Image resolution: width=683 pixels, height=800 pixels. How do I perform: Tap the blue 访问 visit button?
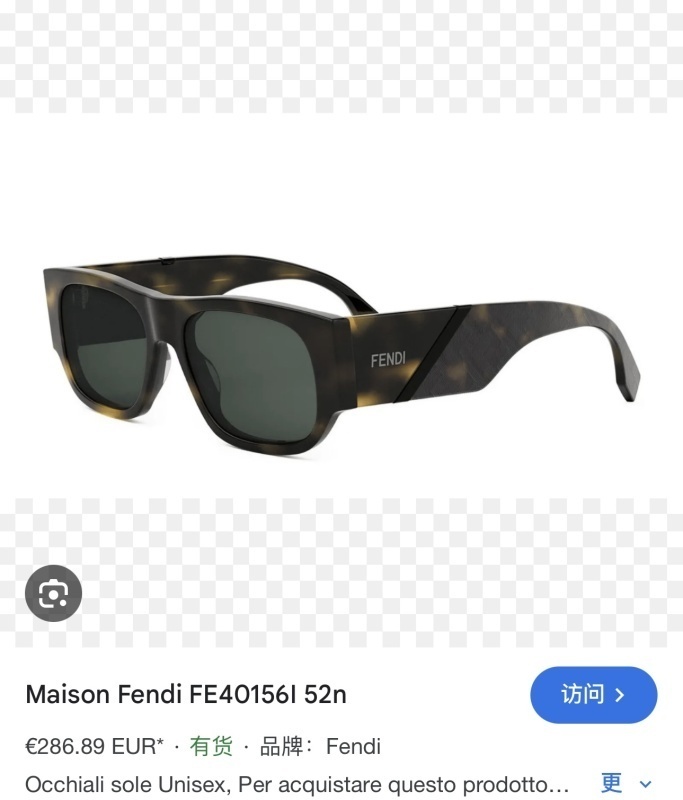[593, 694]
